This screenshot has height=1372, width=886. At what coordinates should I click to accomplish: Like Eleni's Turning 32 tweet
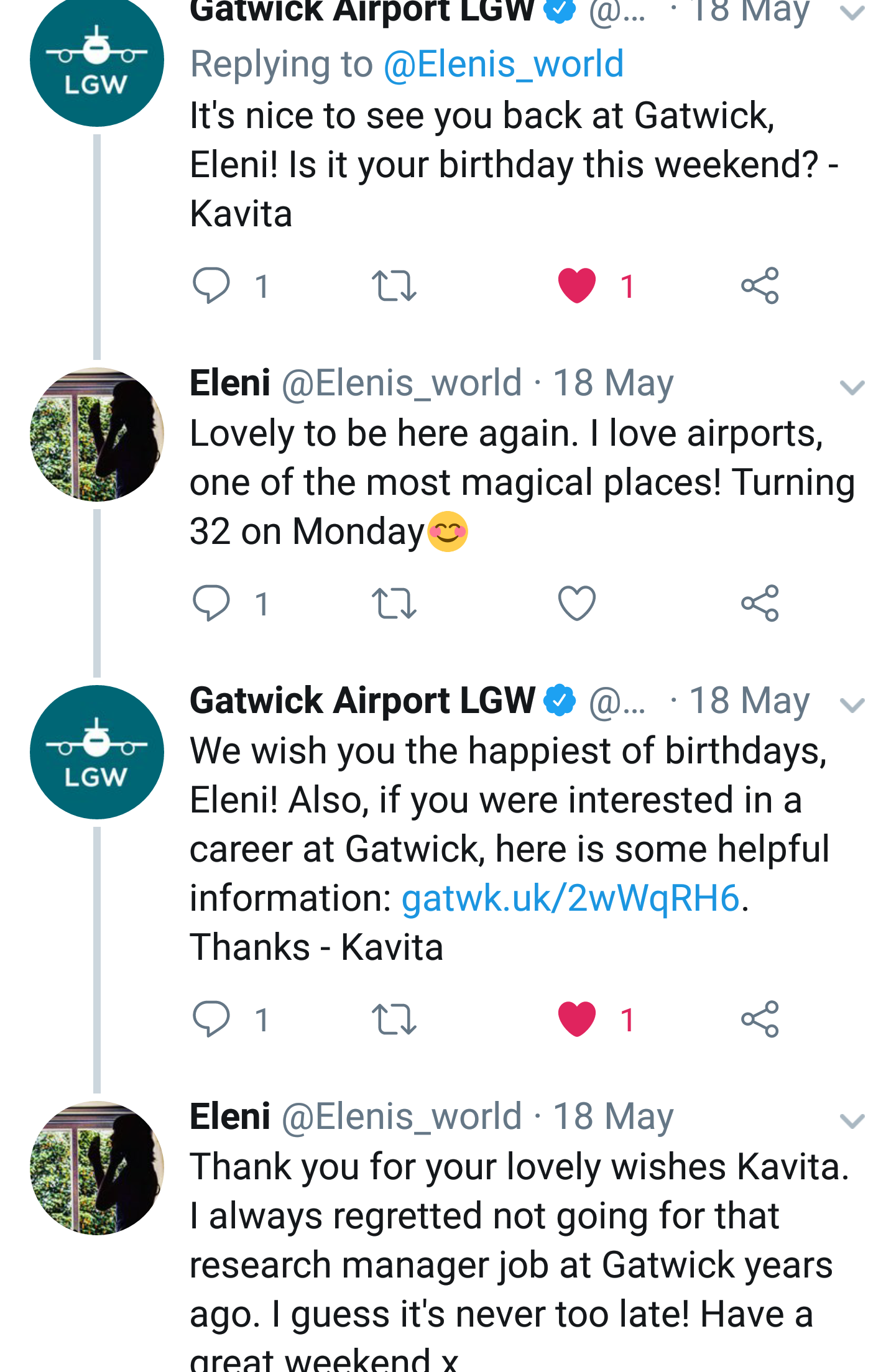577,603
